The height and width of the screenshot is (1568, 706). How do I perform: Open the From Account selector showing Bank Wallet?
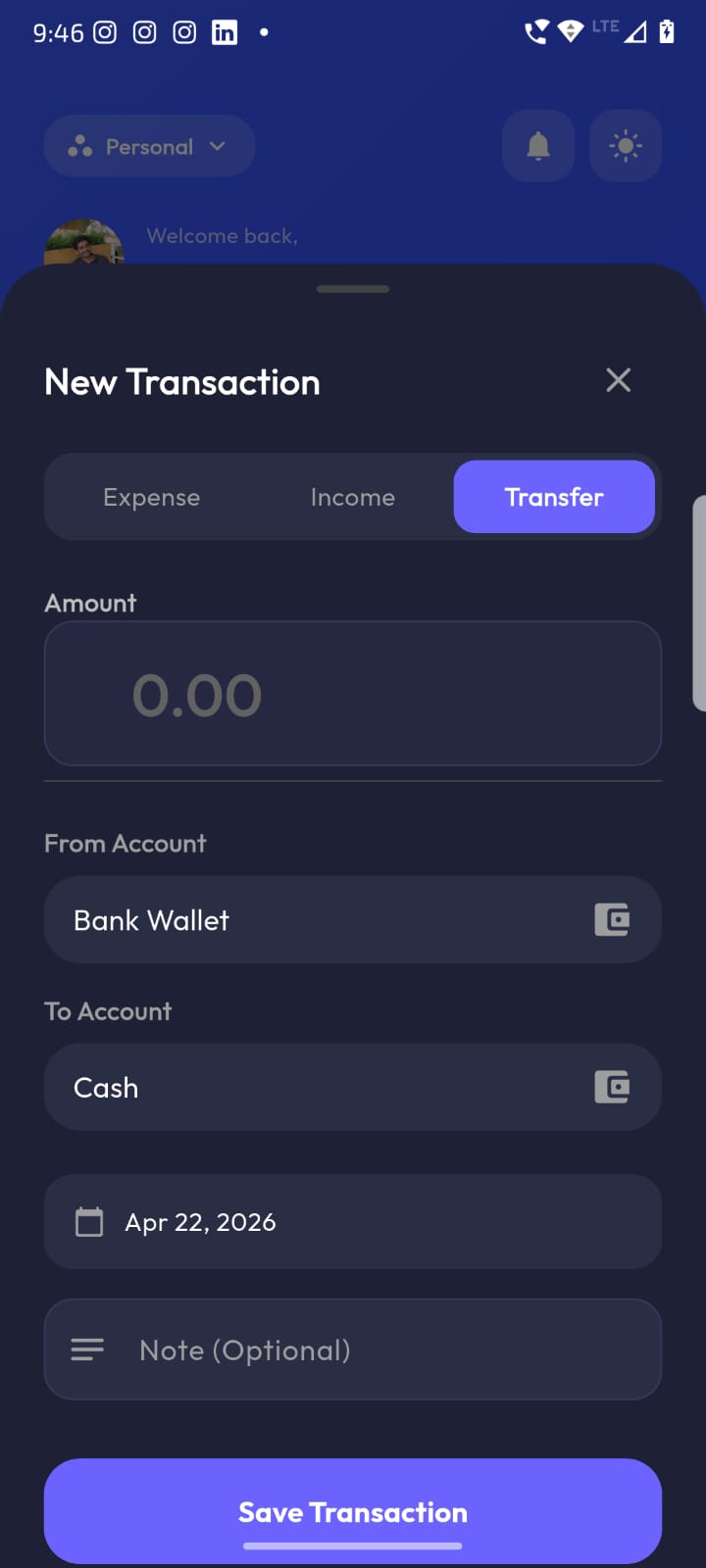coord(353,919)
